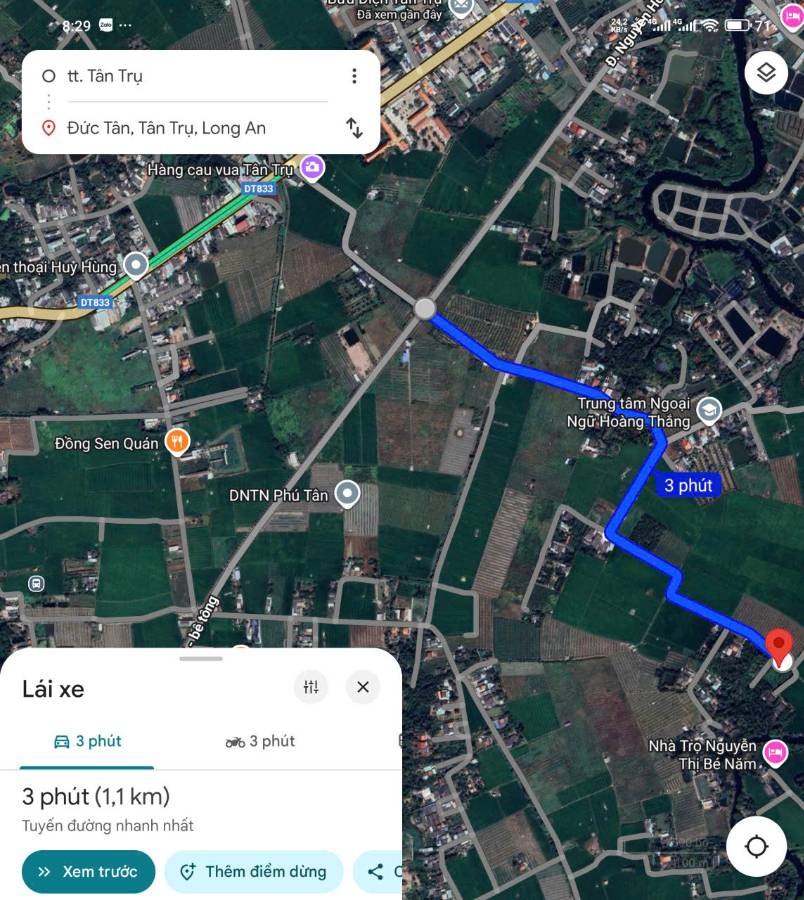Screen dimensions: 804x900
Task: Open Hàng cau vua Tân Trụ photo marker
Action: [x=312, y=167]
